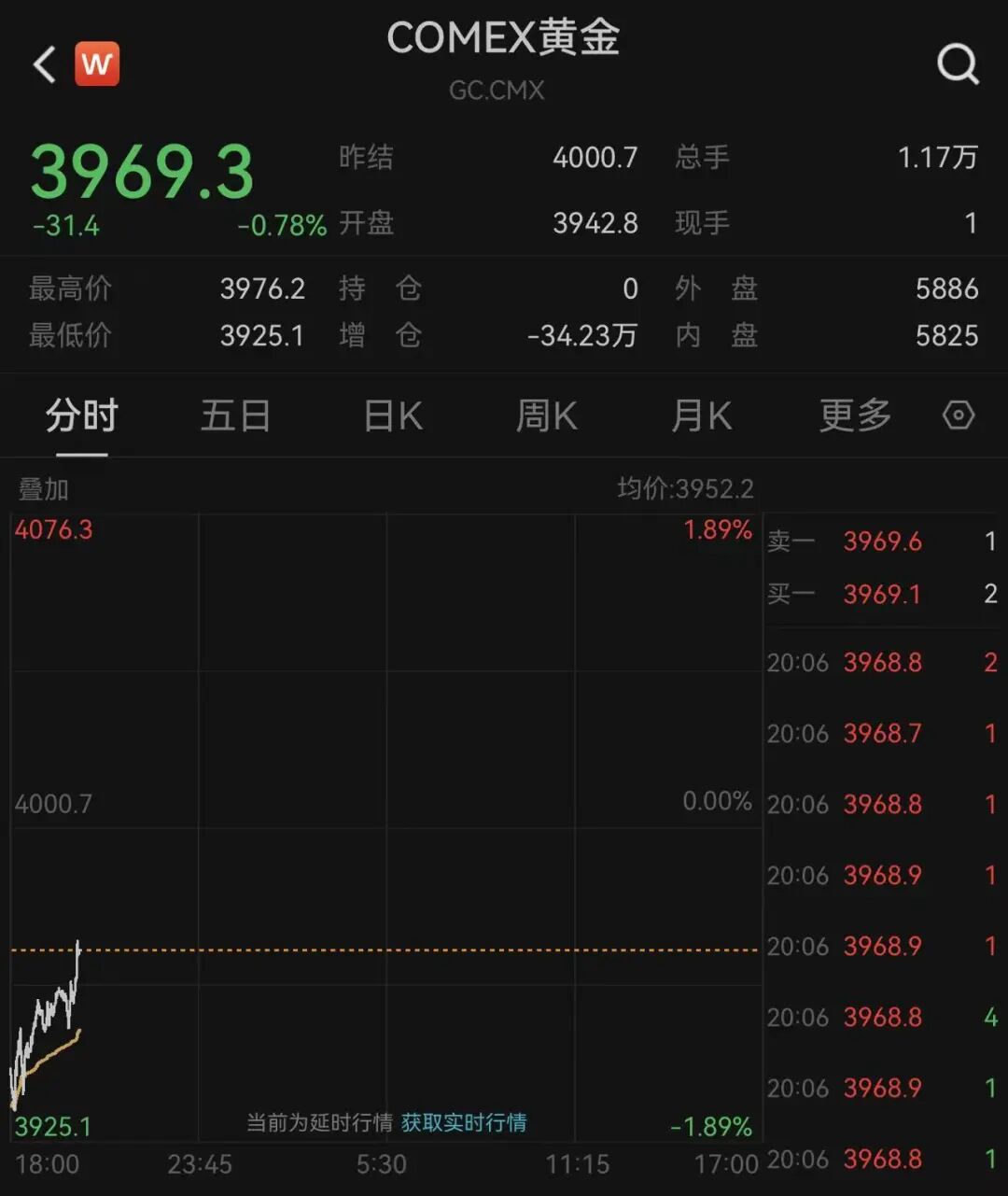
Task: Select the 日K chart tab
Action: click(x=393, y=416)
